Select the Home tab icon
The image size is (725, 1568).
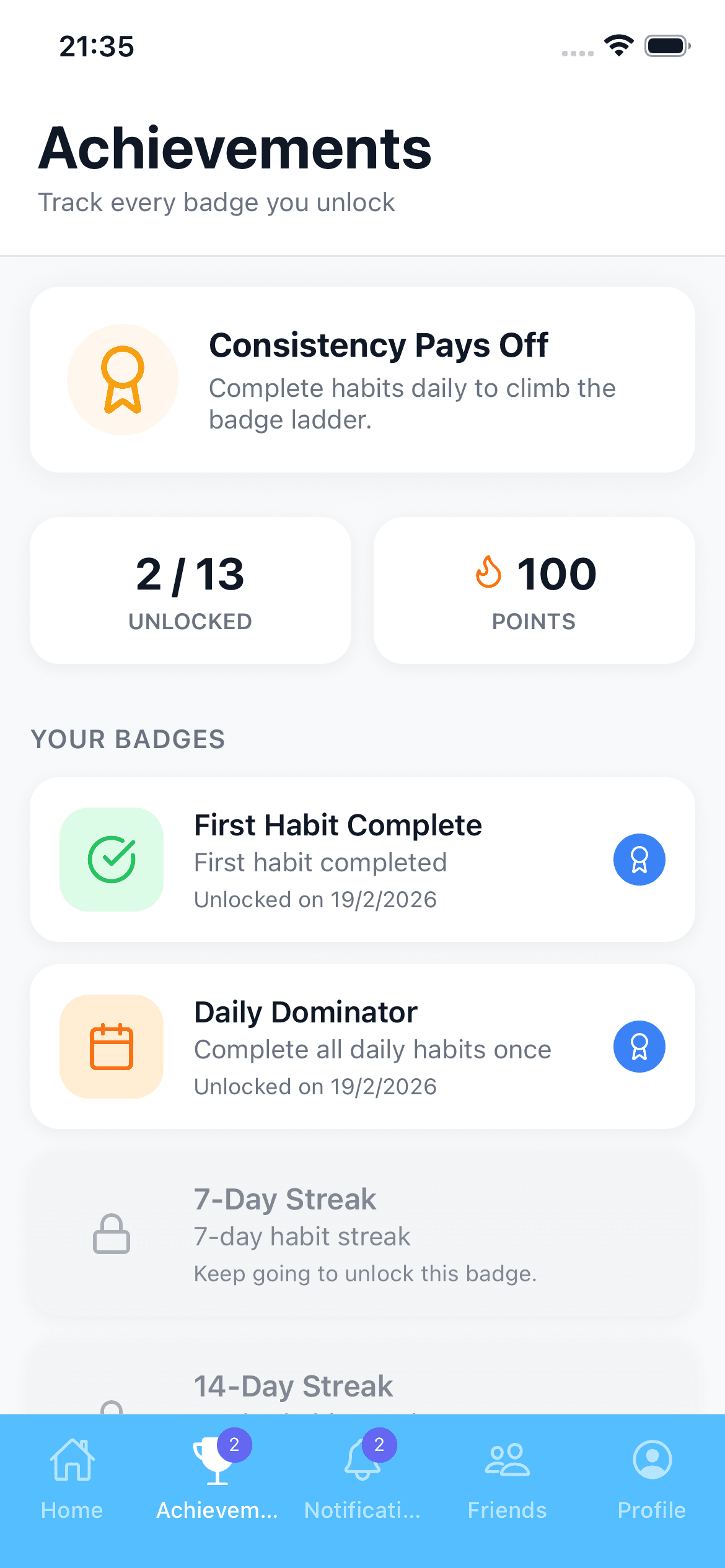[72, 1474]
